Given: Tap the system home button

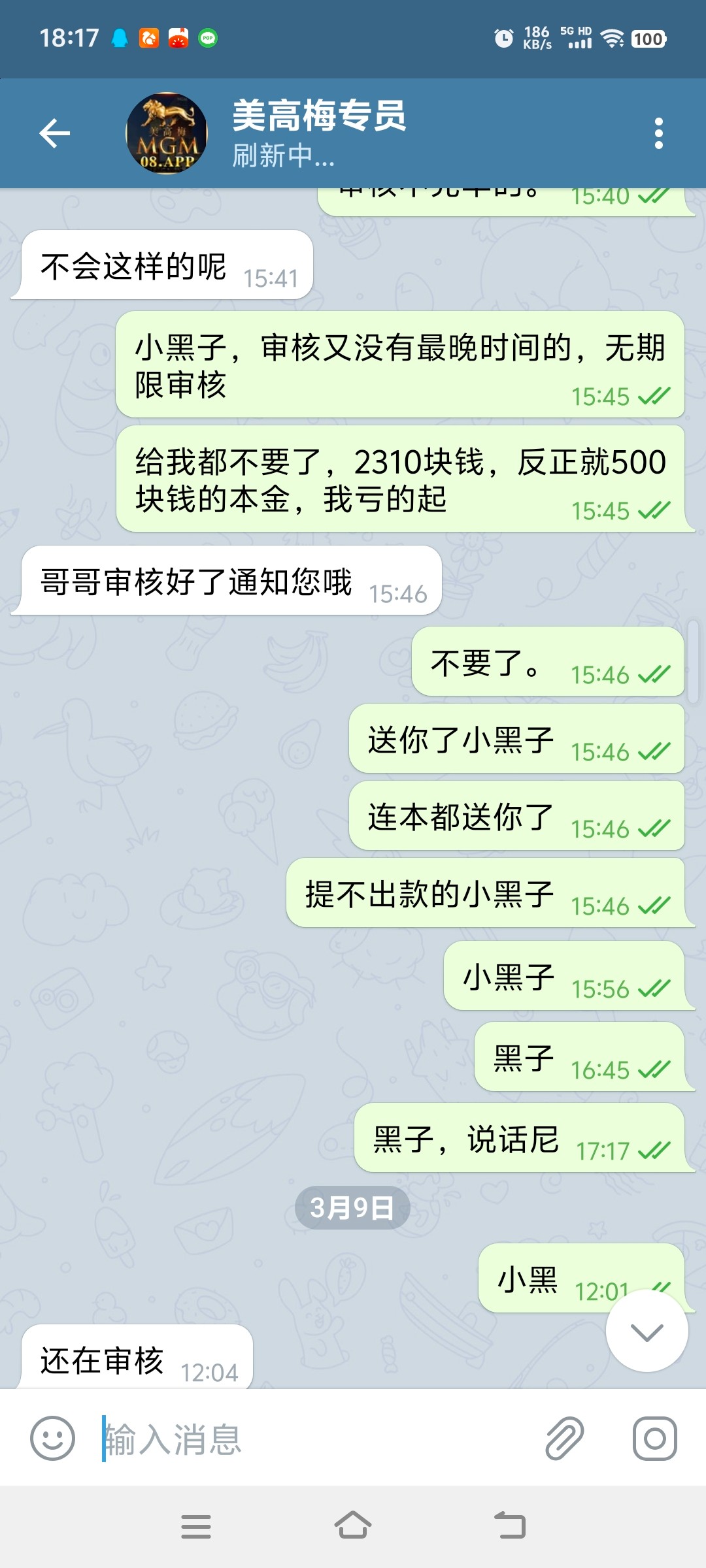Looking at the screenshot, I should click(353, 1526).
